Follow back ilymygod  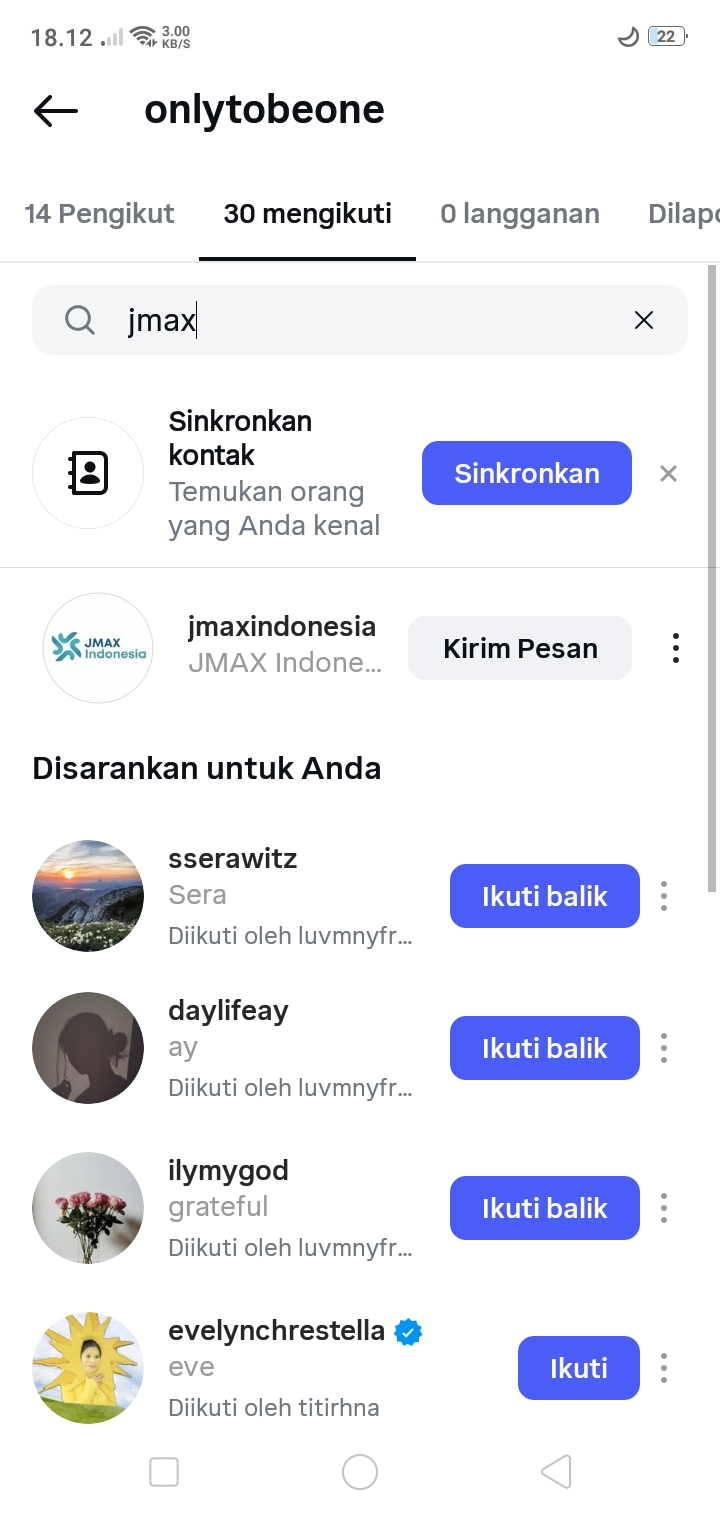pos(544,1208)
